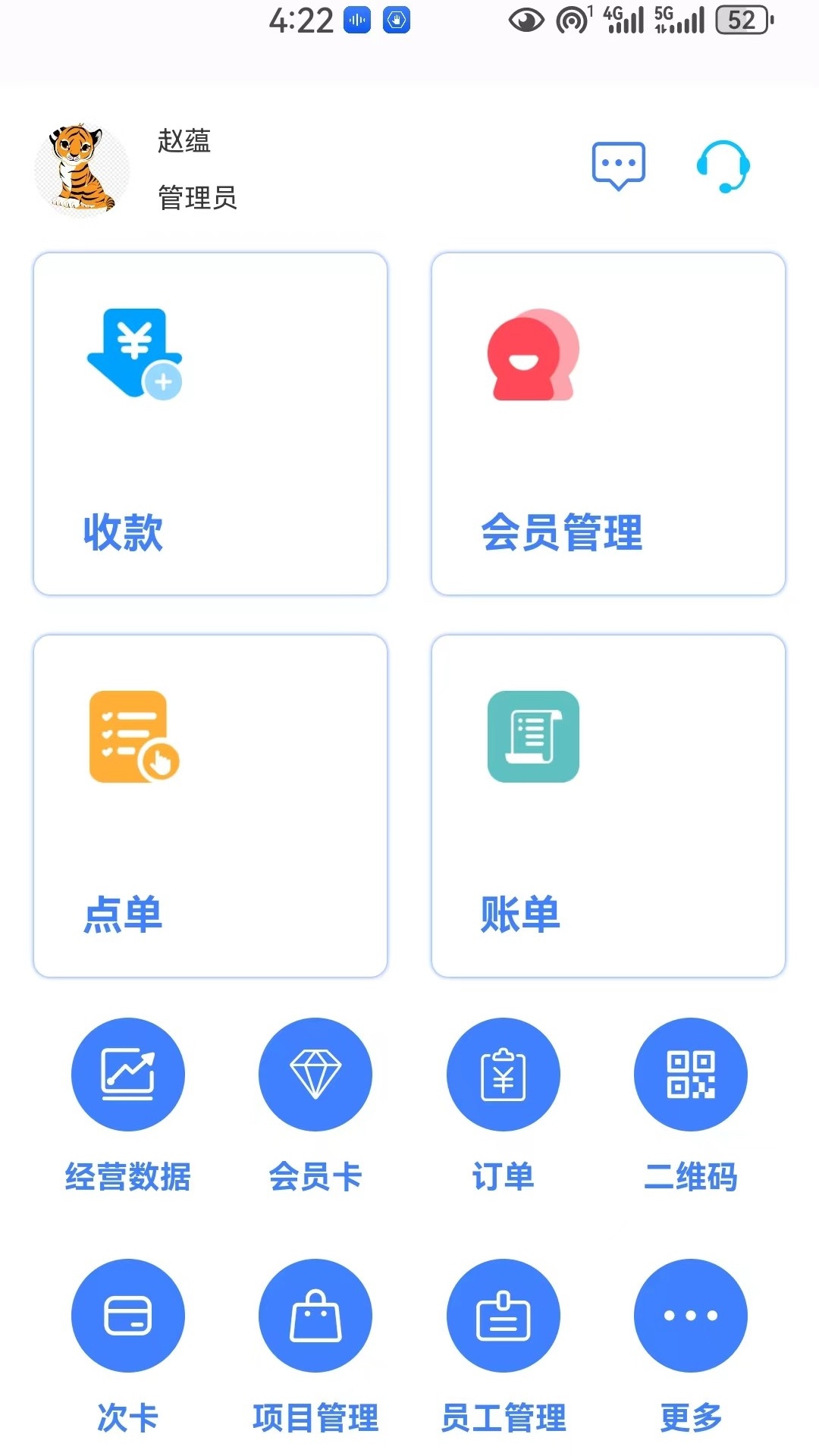Open the 账单 bills card
The image size is (819, 1456).
[x=608, y=806]
